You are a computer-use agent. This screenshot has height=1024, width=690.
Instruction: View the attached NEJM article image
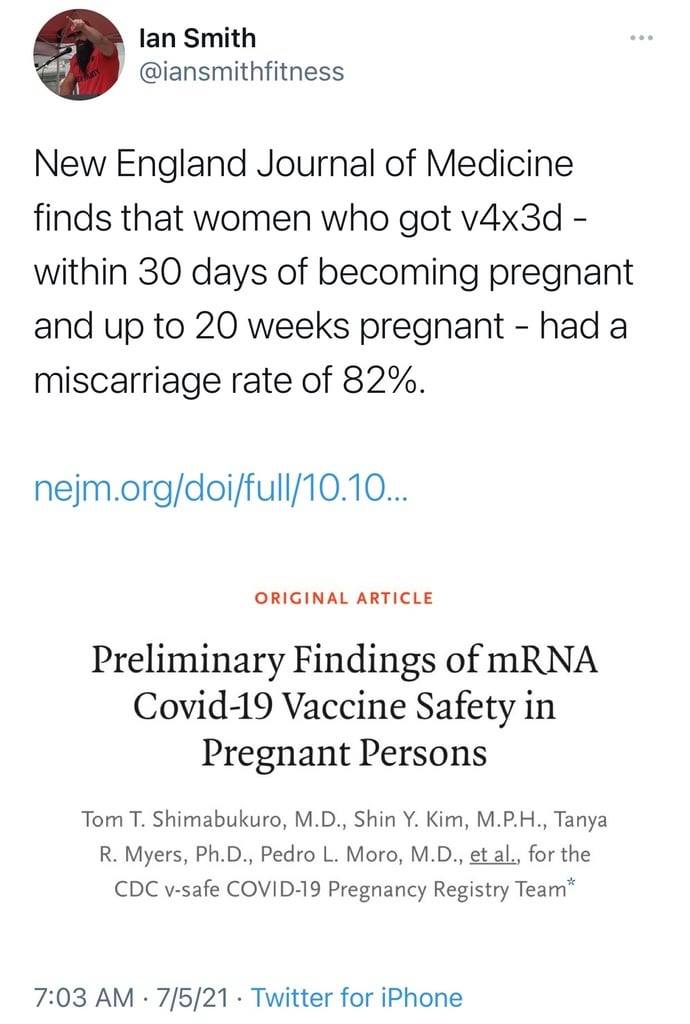[x=345, y=740]
